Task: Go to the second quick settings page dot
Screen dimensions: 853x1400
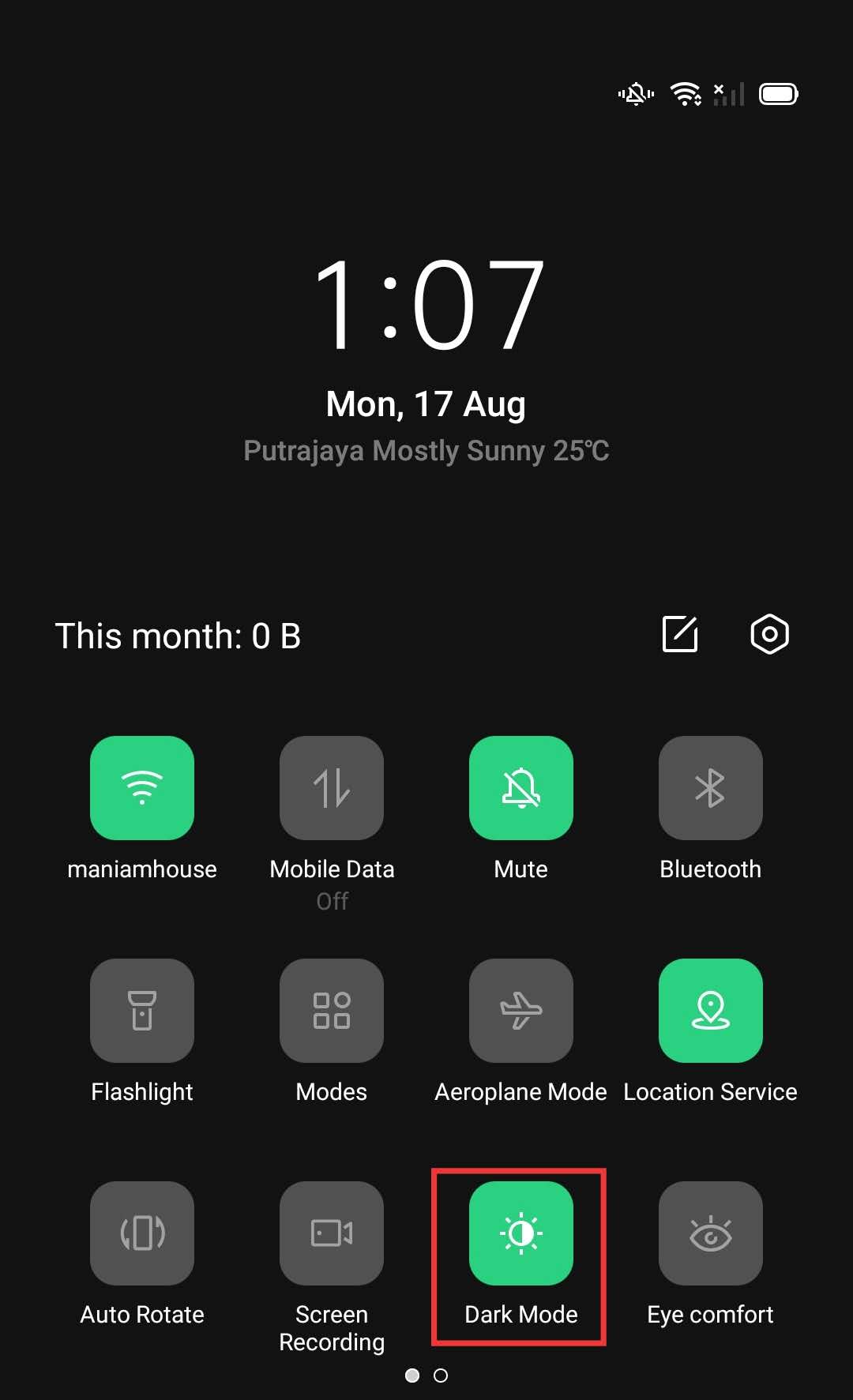Action: [x=441, y=1376]
